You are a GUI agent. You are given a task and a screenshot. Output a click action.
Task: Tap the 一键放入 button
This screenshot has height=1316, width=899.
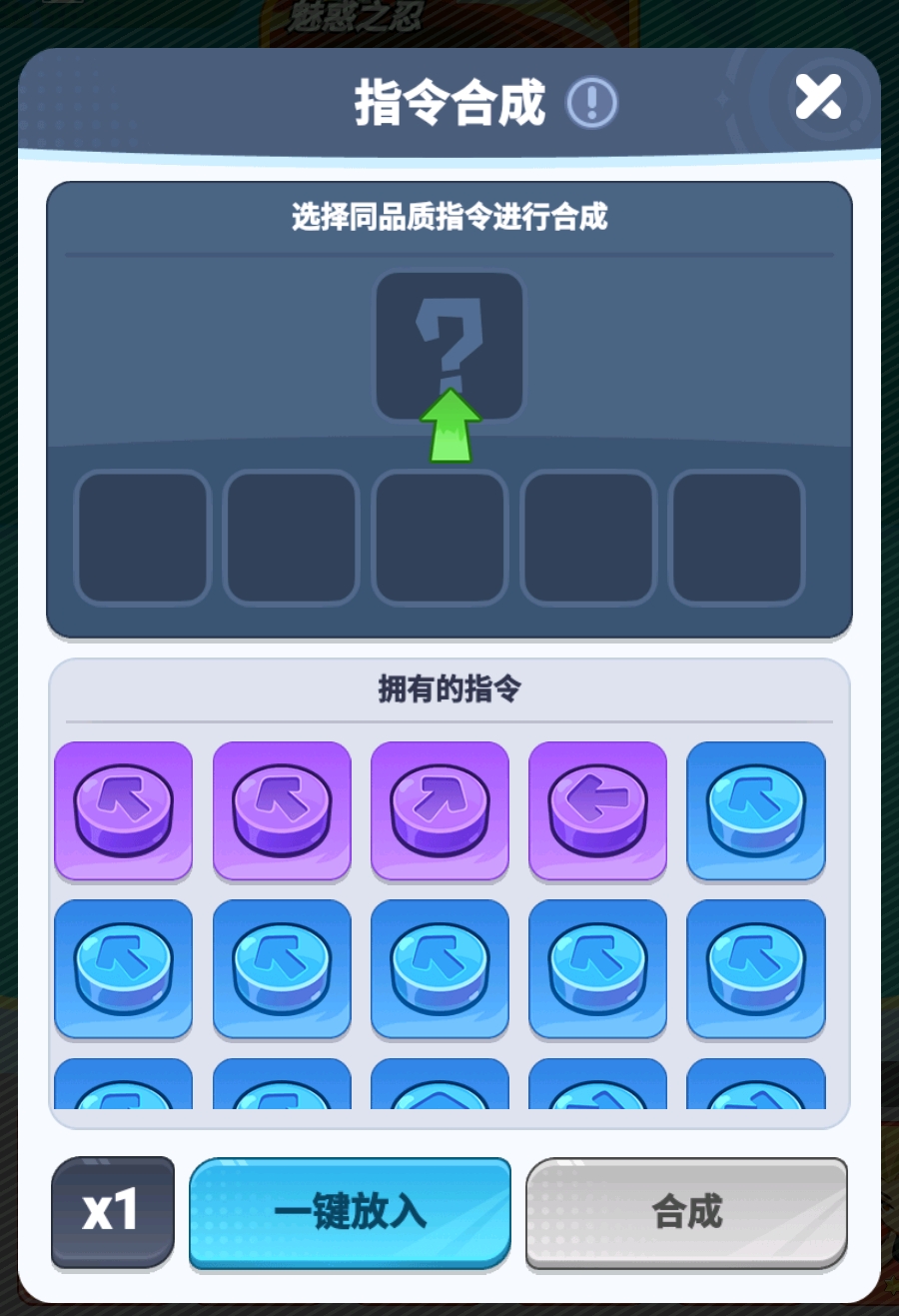point(350,1211)
